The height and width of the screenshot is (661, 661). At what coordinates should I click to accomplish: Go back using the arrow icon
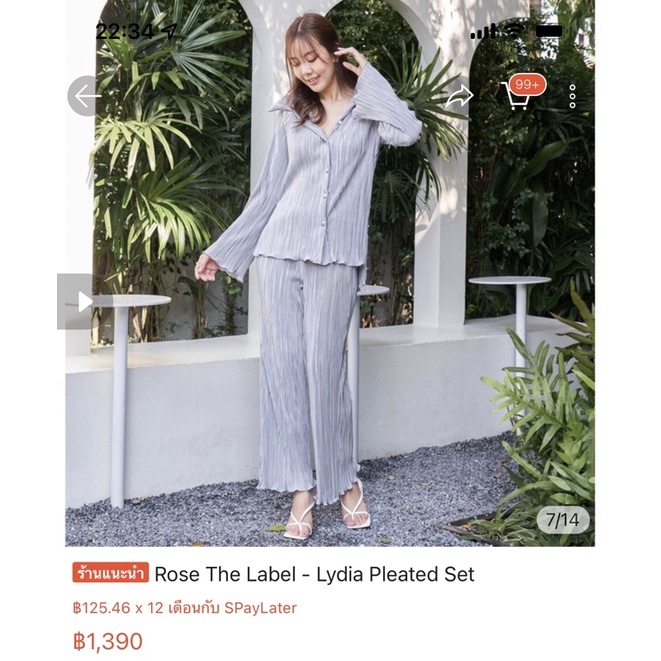[87, 96]
